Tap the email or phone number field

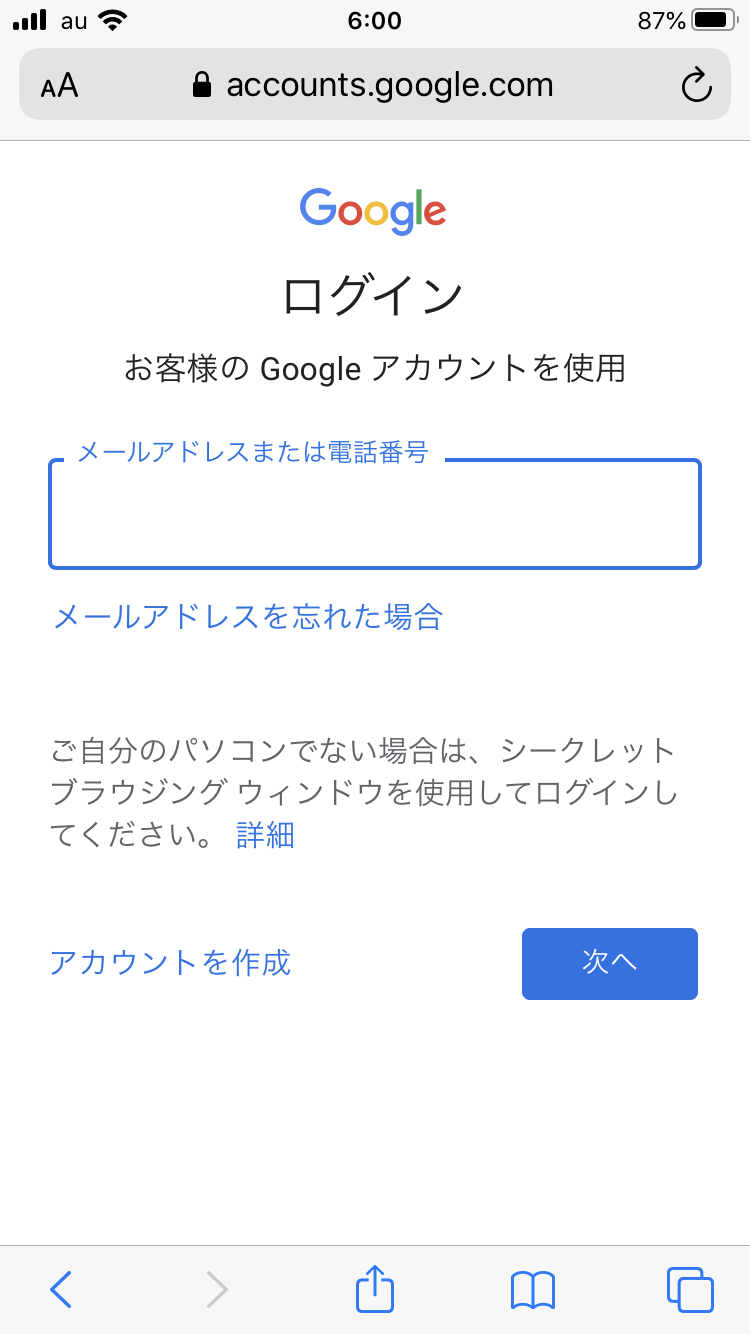375,515
